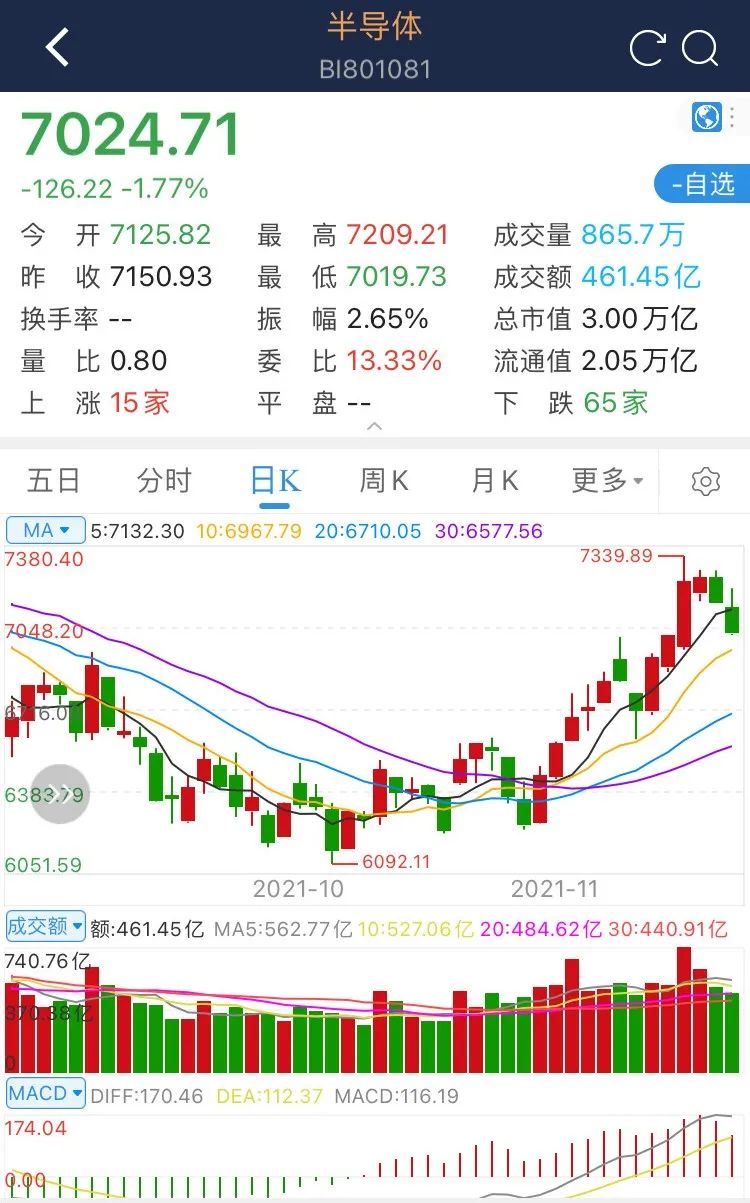Change the 成交额 indicator dropdown
750x1203 pixels.
[46, 926]
